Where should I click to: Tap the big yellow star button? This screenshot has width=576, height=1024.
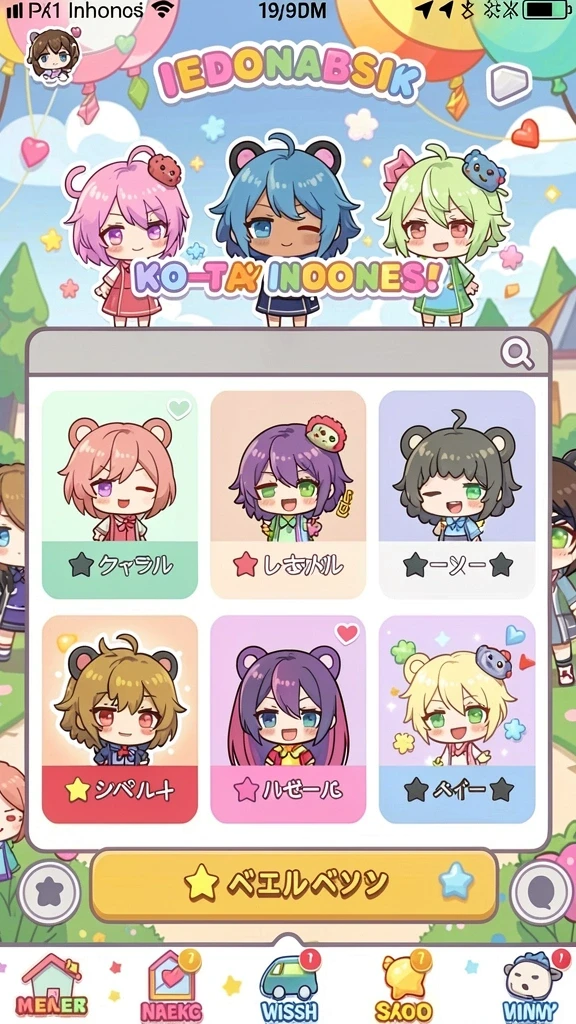coord(294,885)
